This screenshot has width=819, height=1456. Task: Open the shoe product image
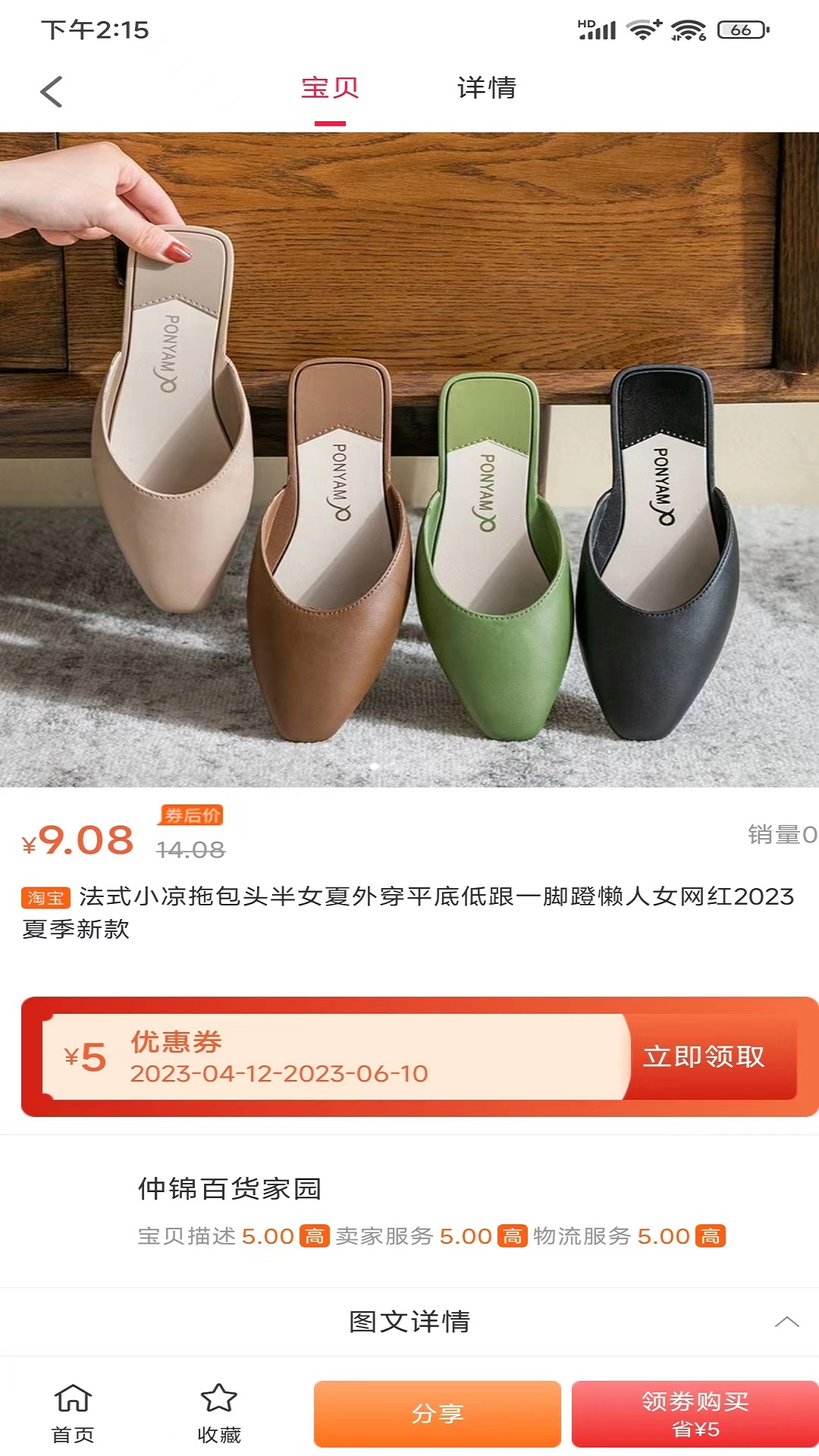(x=409, y=460)
